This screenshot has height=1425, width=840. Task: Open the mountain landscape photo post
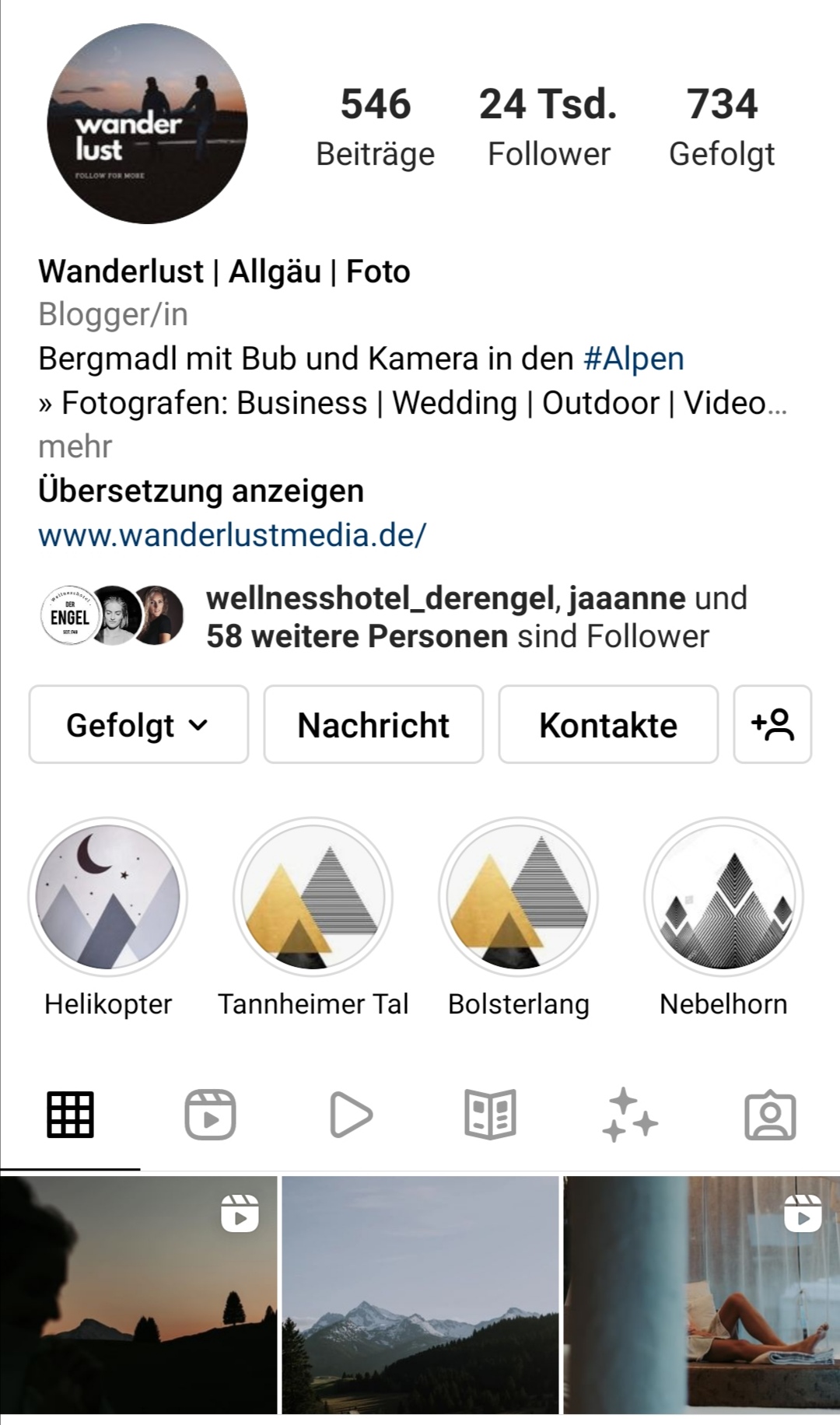pos(420,1294)
